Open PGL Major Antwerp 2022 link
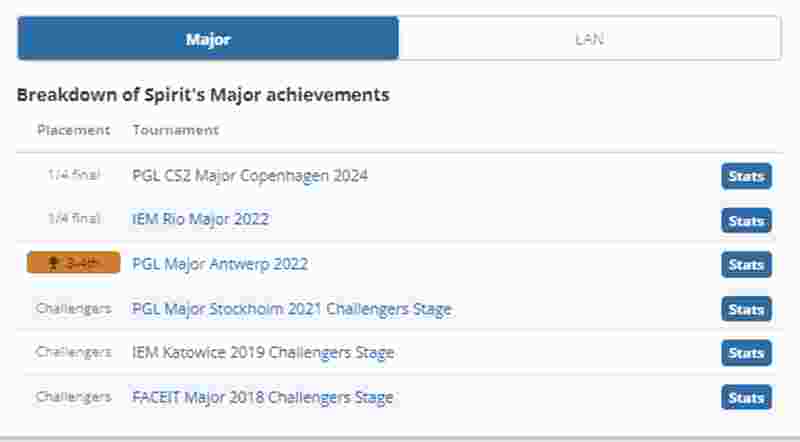The height and width of the screenshot is (442, 800). (220, 264)
